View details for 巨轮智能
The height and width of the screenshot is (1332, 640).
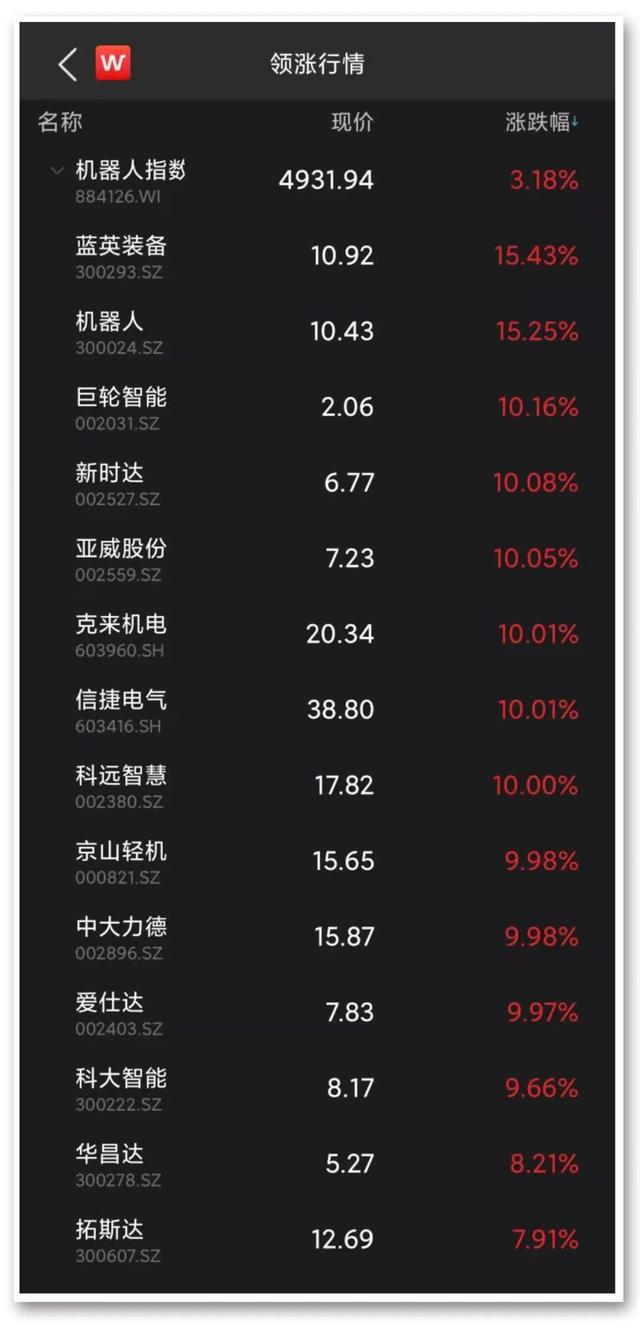pos(317,408)
